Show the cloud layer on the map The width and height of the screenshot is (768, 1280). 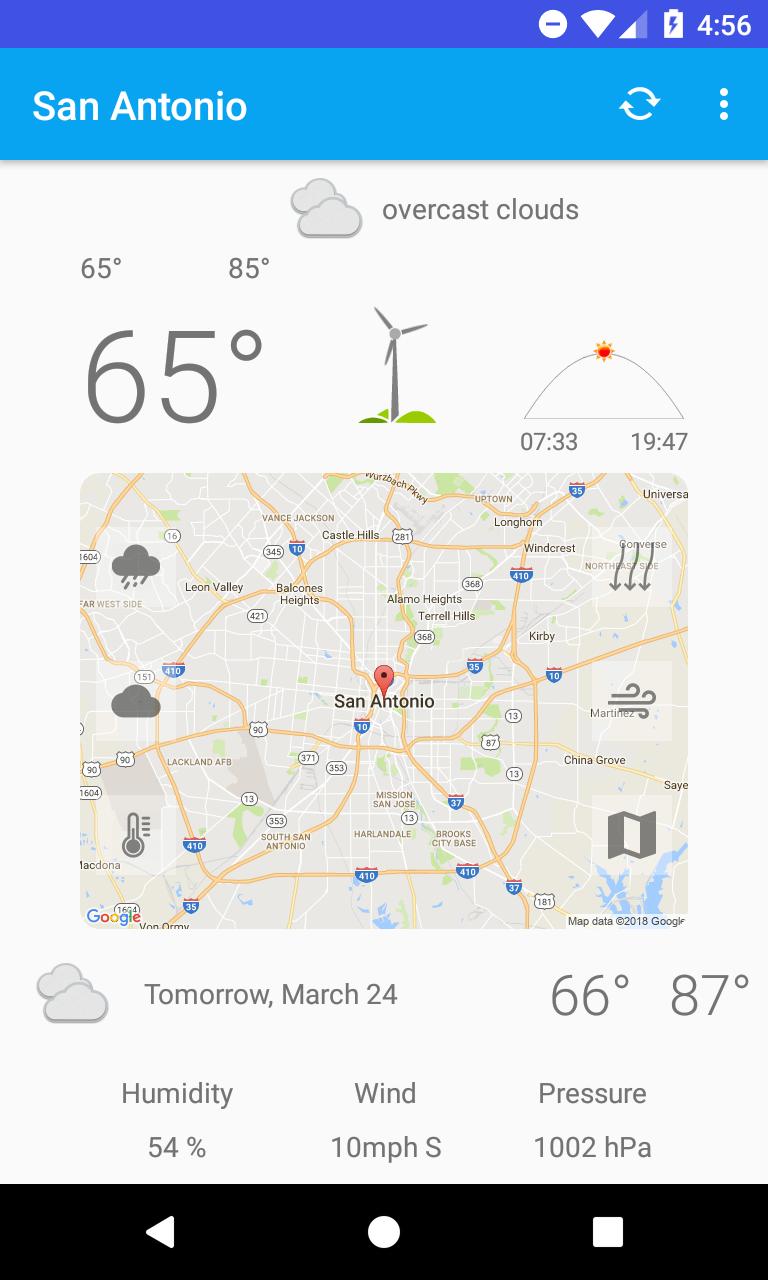point(135,702)
